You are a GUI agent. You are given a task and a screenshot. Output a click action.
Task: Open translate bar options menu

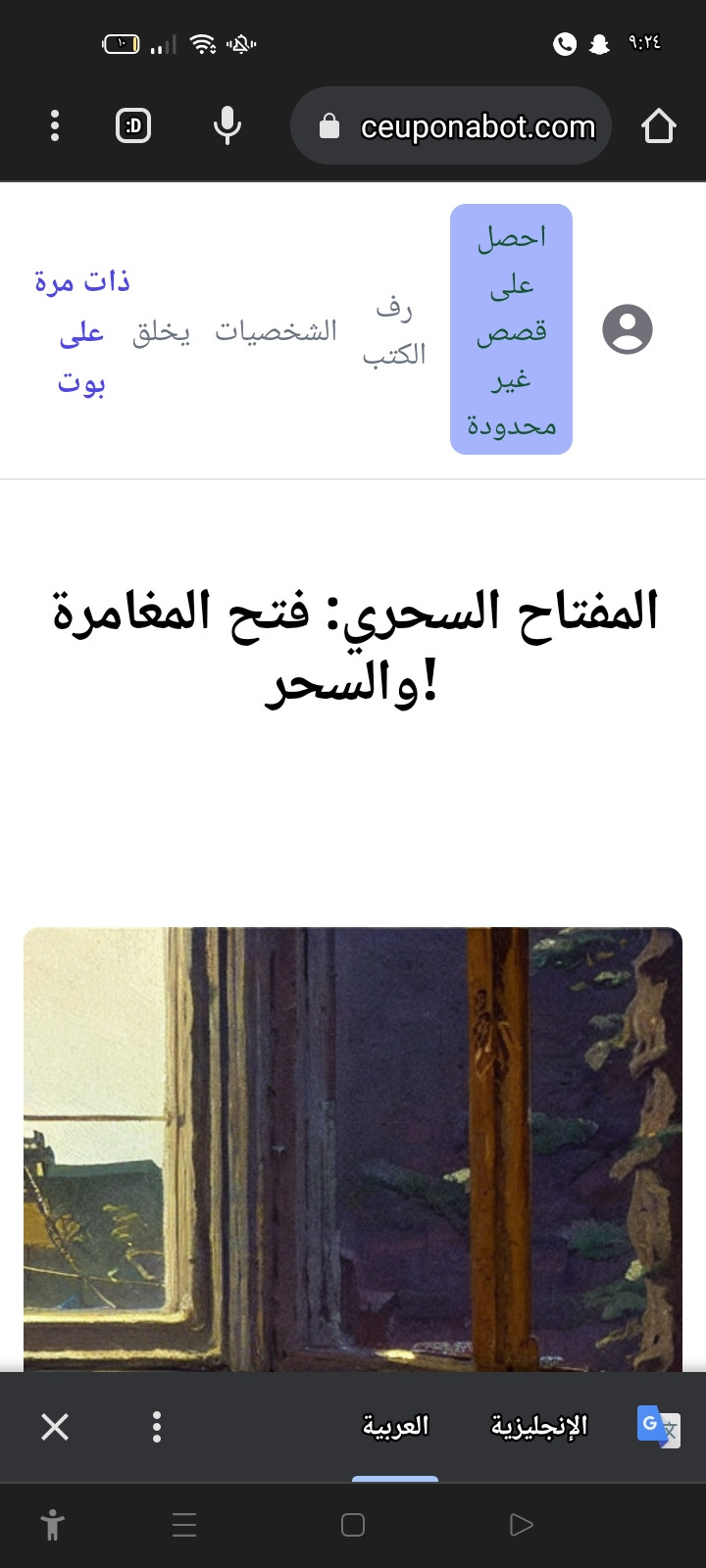coord(157,1427)
